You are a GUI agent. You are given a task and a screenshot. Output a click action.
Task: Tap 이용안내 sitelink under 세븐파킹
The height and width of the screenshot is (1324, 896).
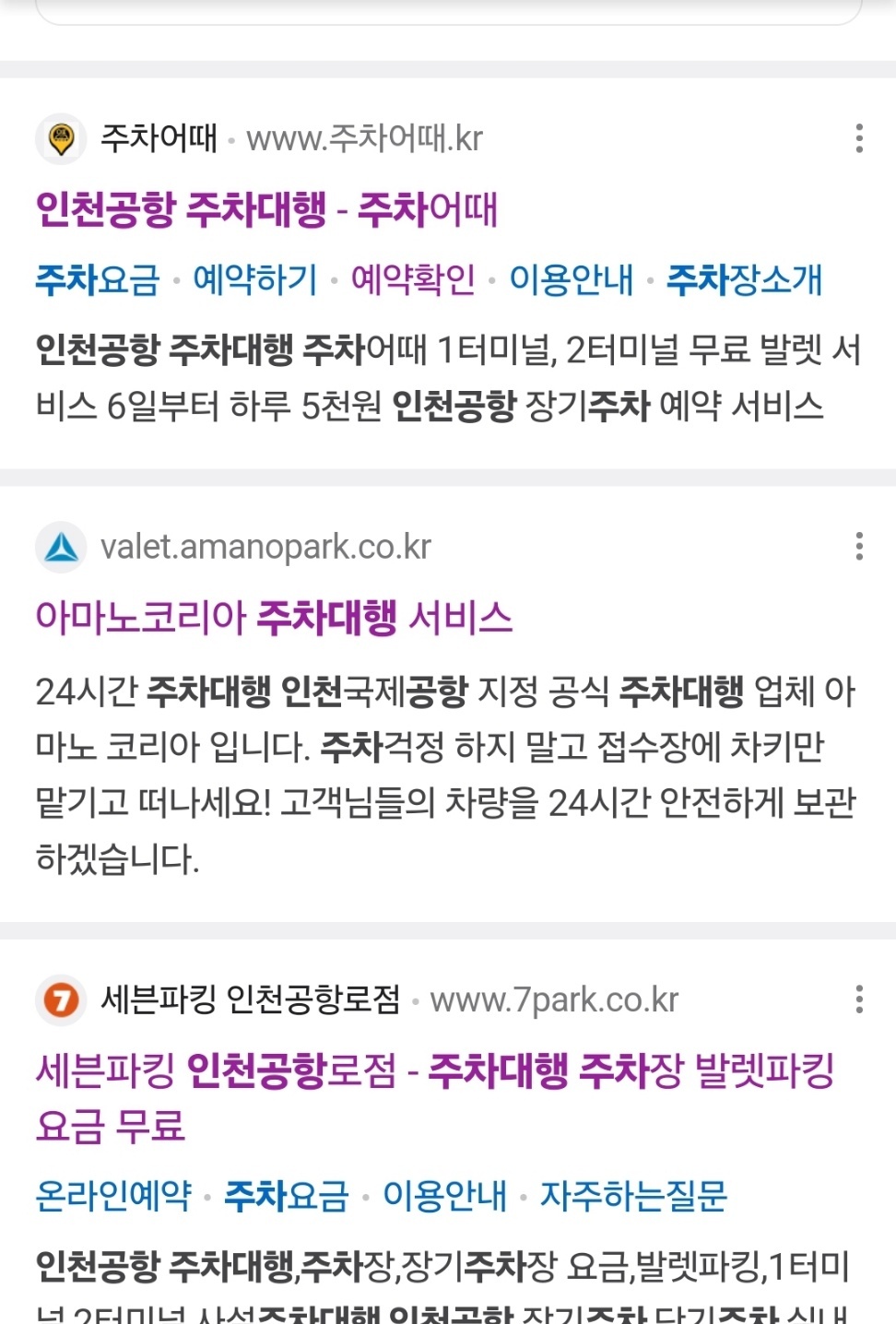[444, 1196]
